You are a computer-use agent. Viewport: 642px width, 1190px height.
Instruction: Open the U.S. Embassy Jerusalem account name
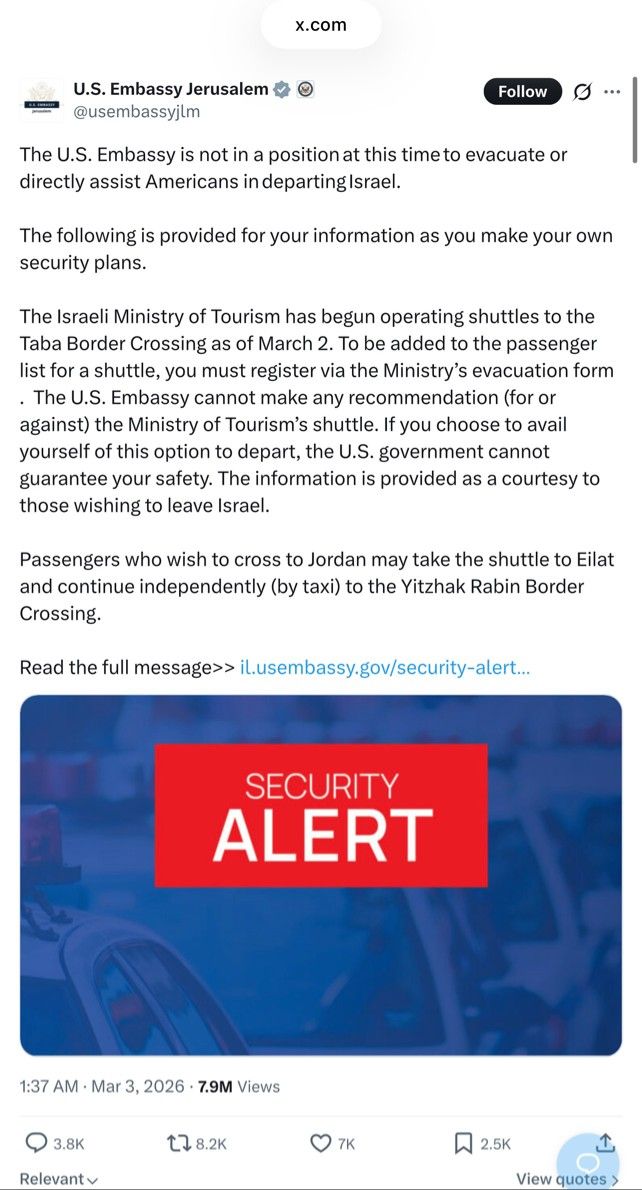click(171, 90)
